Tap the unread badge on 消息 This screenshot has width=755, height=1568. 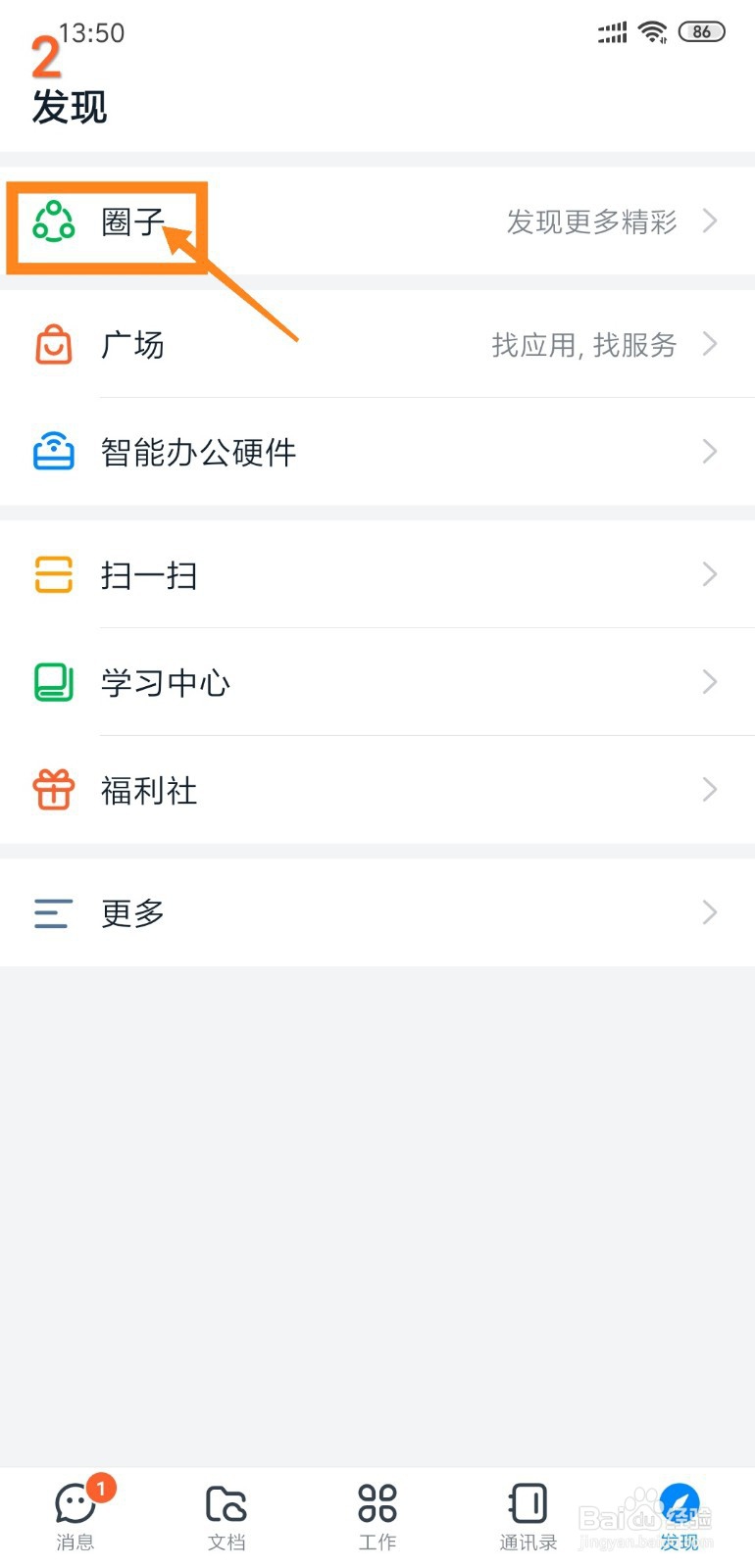pyautogui.click(x=102, y=1487)
